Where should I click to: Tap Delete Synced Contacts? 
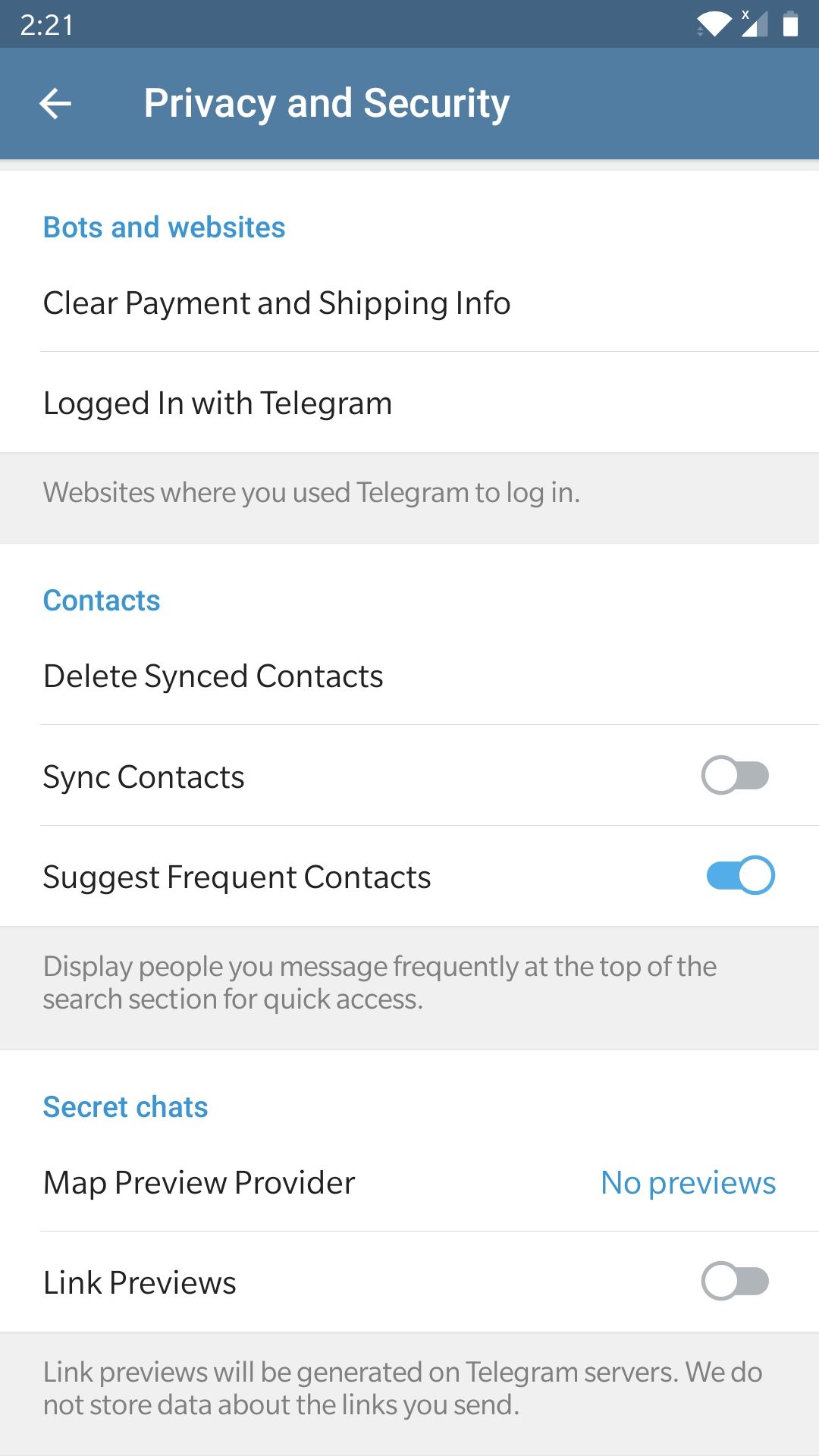[212, 675]
